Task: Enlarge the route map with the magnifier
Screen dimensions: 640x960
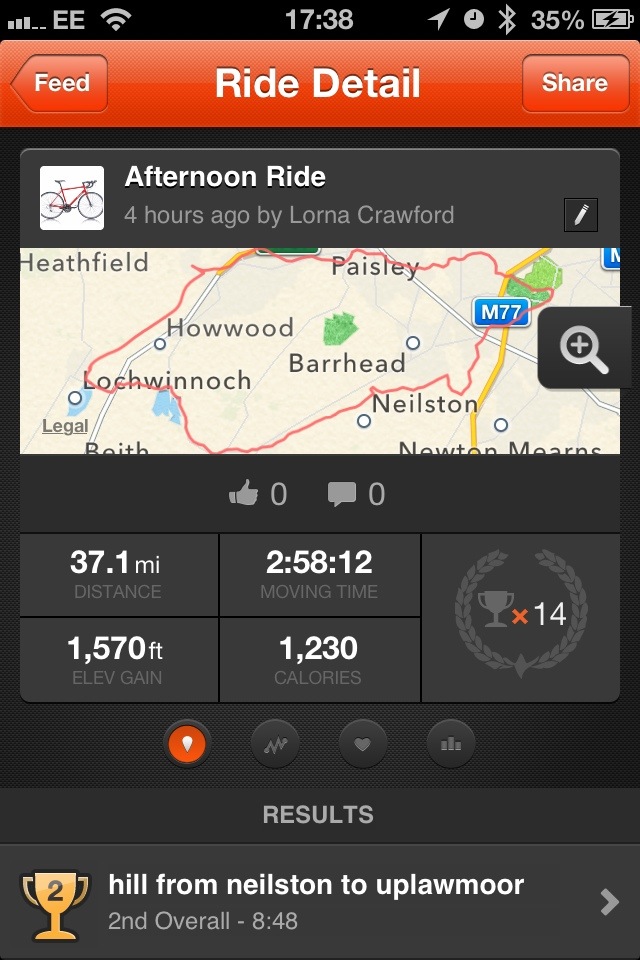Action: pos(584,348)
